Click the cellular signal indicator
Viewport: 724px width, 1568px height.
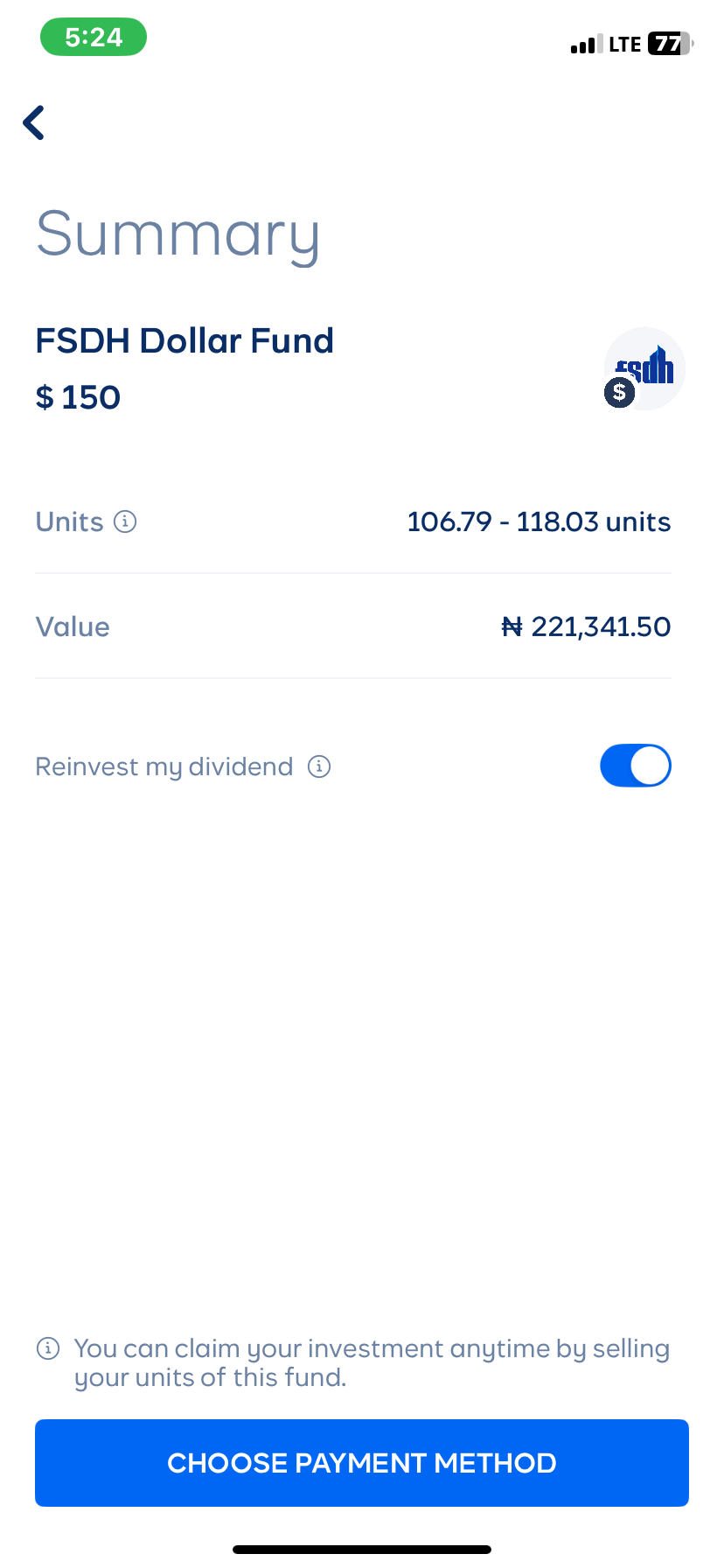[x=585, y=43]
